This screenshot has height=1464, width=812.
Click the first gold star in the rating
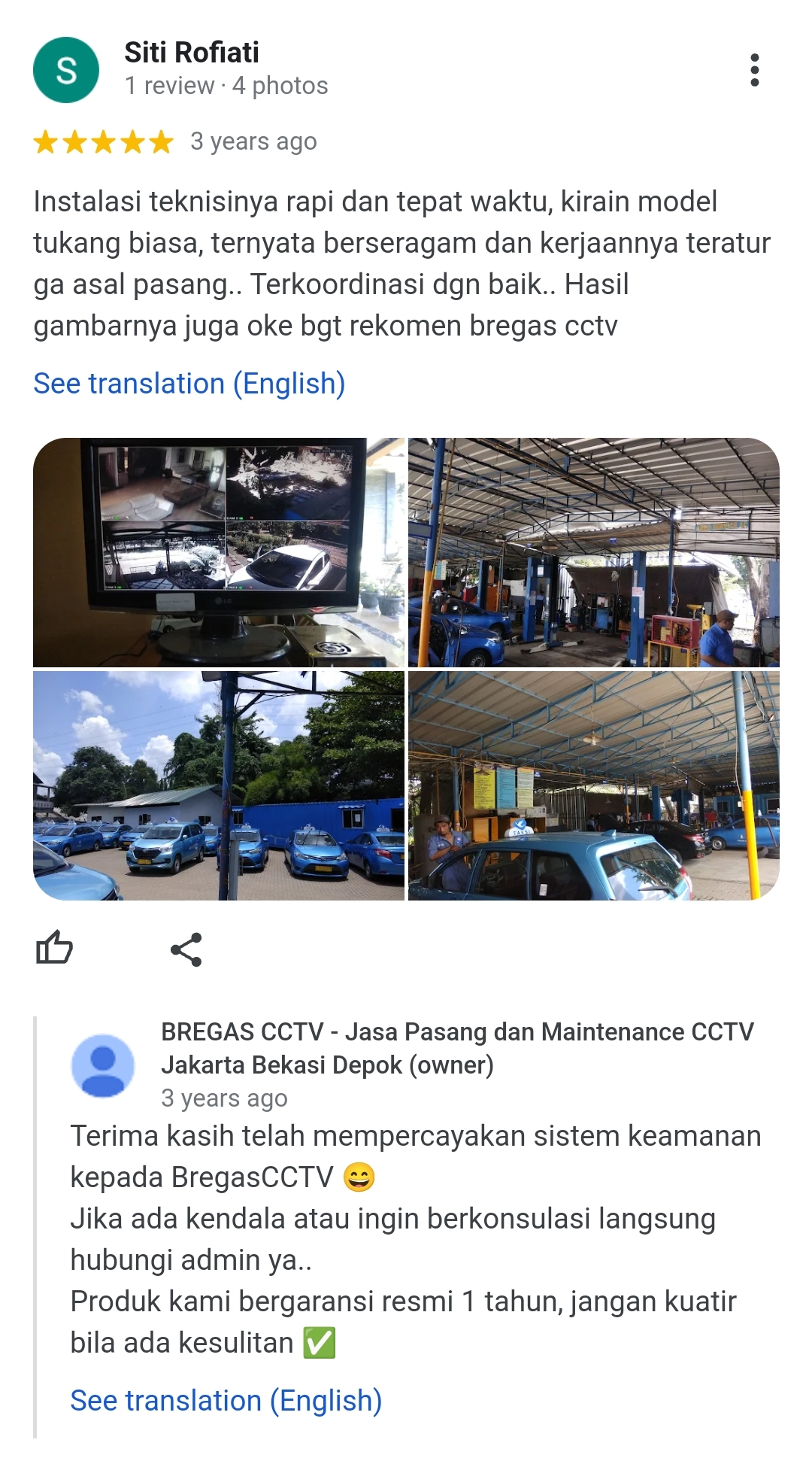(45, 141)
